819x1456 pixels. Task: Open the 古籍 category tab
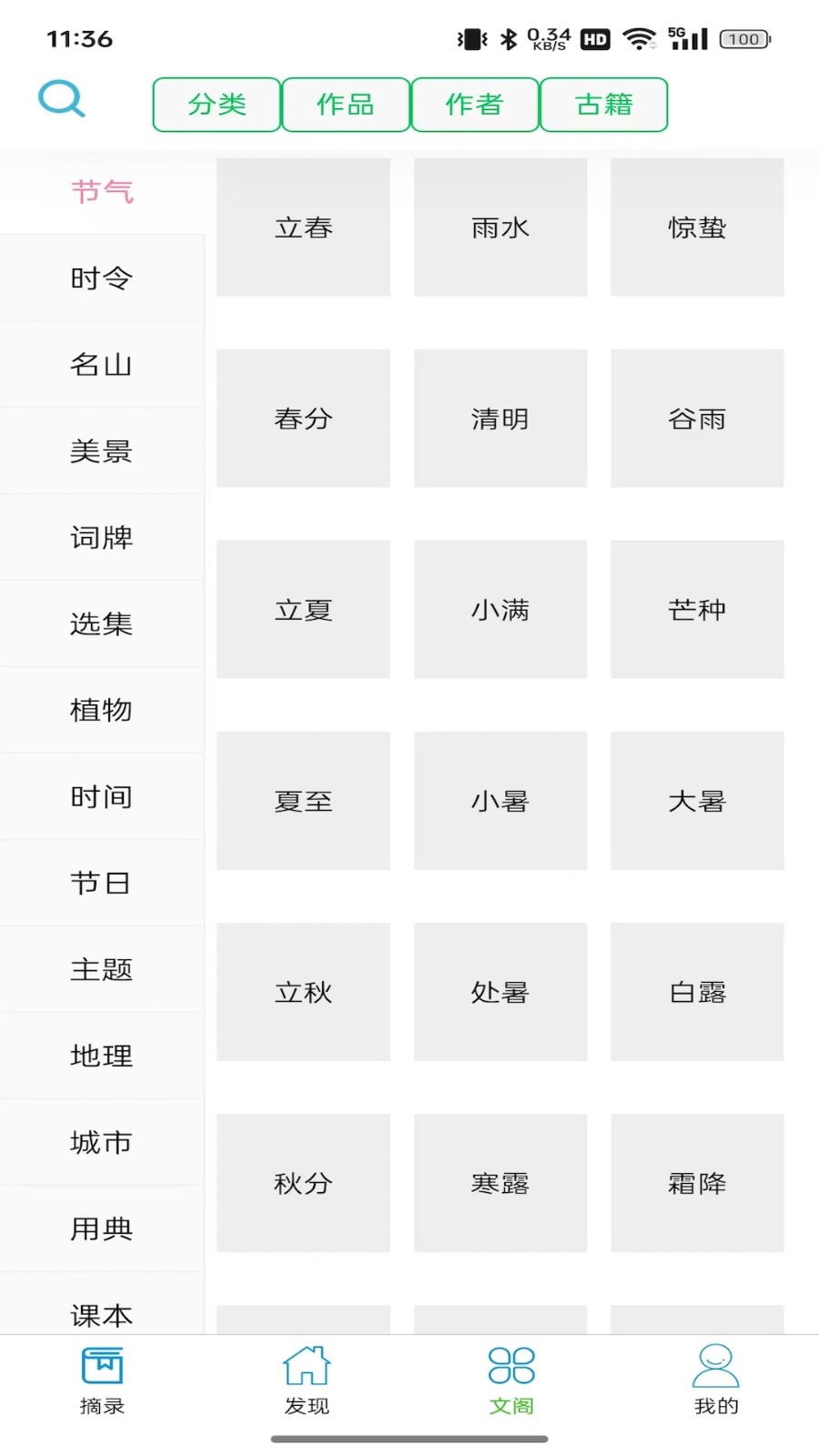[x=604, y=104]
